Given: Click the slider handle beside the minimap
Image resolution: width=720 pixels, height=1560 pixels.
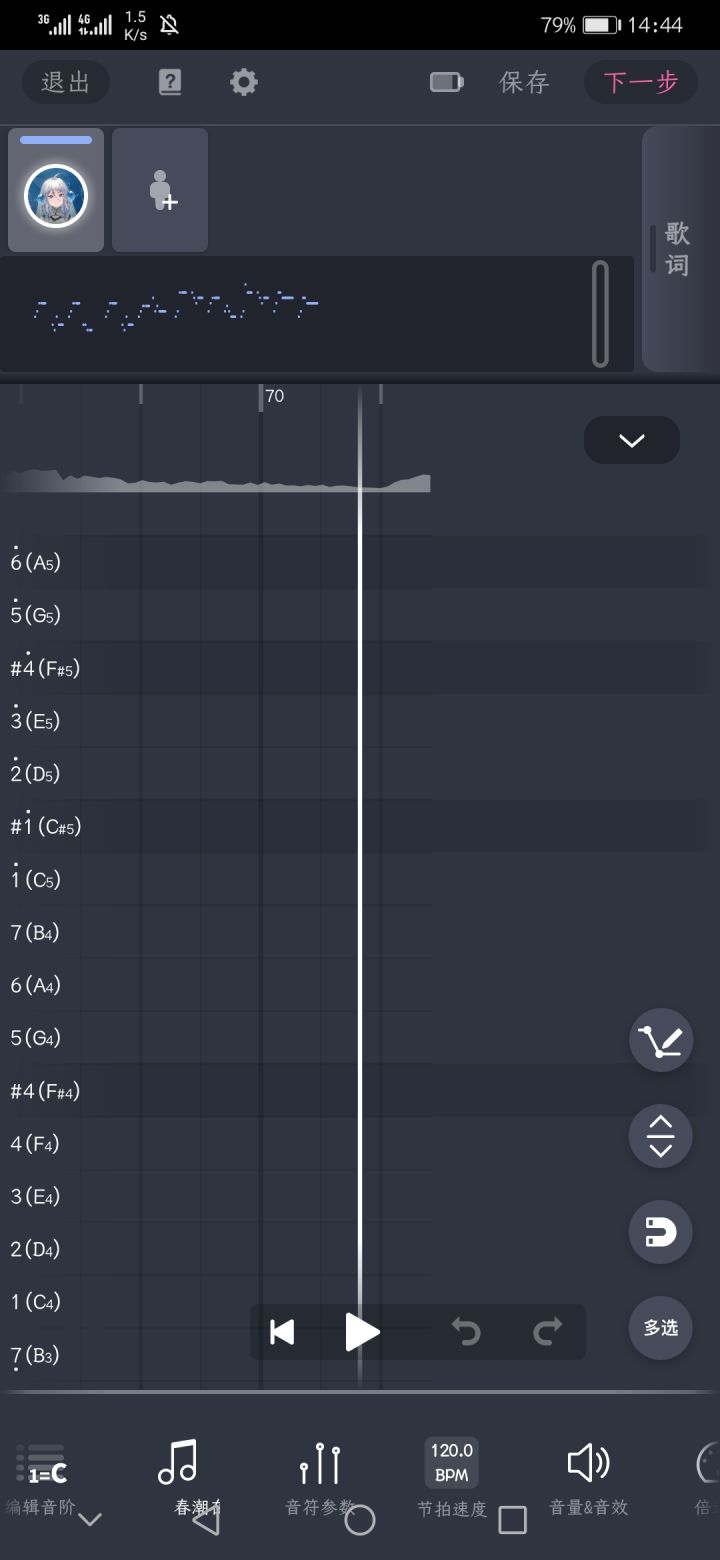Looking at the screenshot, I should point(599,313).
